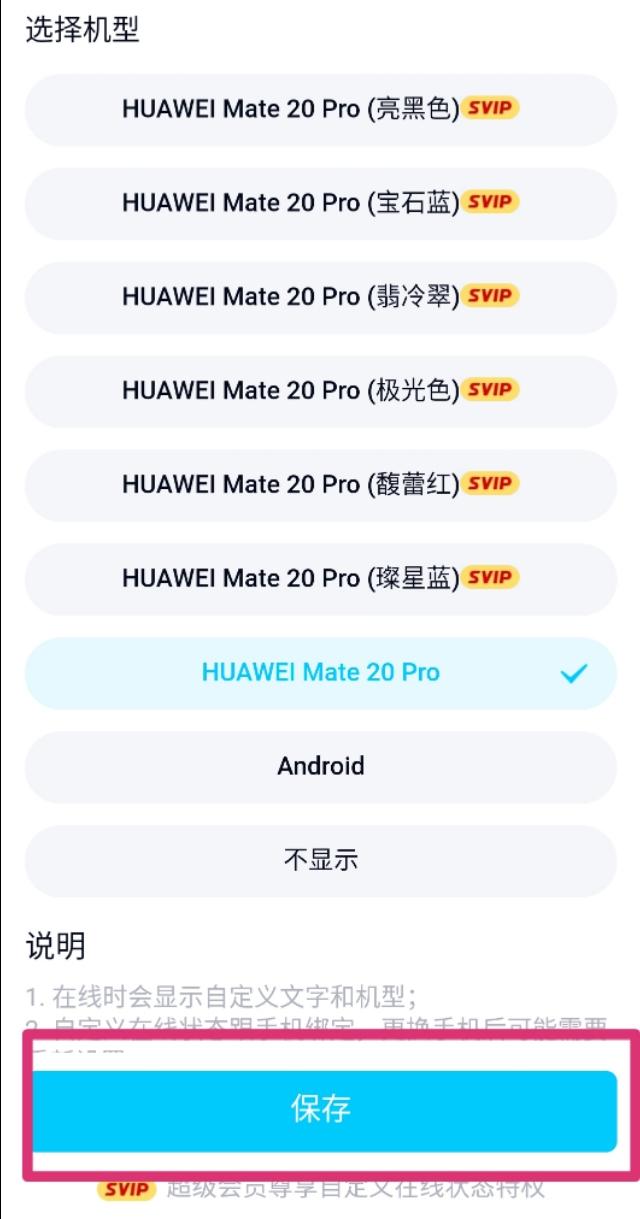Image resolution: width=640 pixels, height=1219 pixels.
Task: Choose HUAWEI Mate 20 Pro (宝石蓝)
Action: 320,203
